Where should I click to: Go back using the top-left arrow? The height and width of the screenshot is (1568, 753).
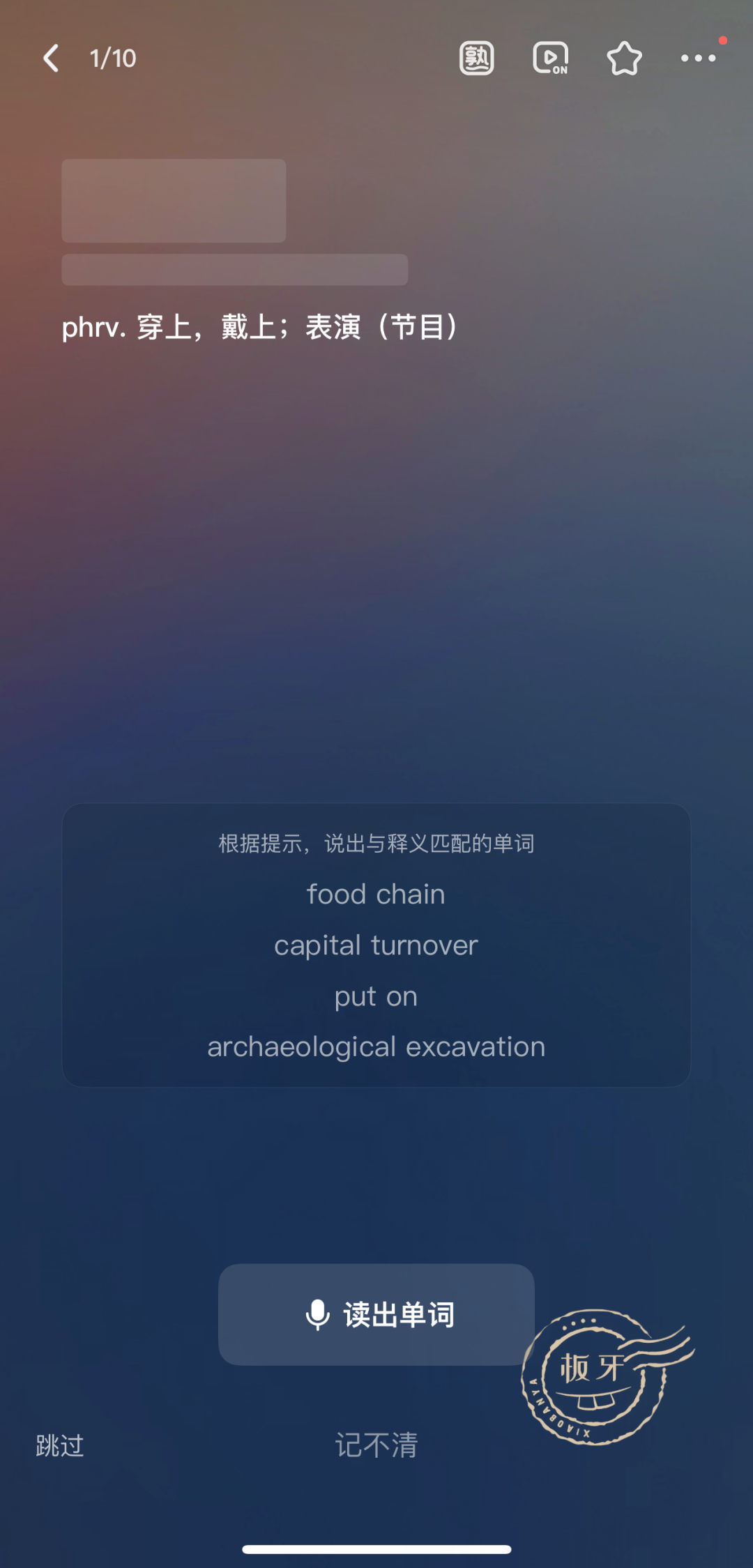pos(51,59)
